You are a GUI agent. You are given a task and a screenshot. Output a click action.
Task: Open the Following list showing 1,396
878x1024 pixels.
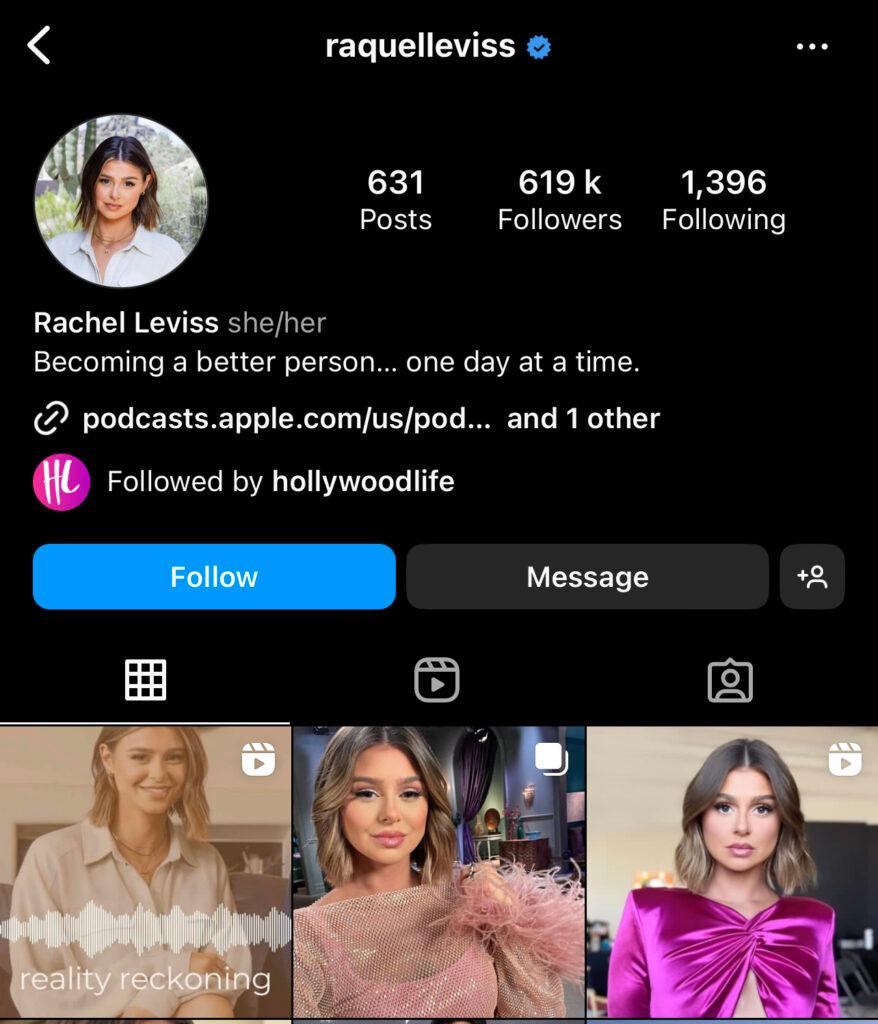721,197
